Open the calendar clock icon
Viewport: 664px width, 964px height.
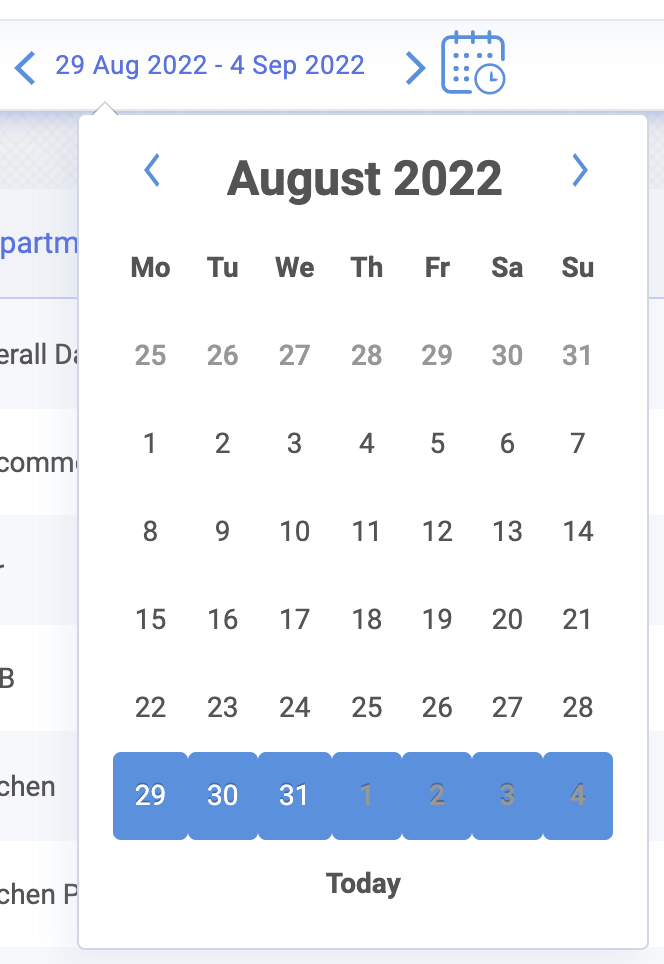(x=473, y=63)
